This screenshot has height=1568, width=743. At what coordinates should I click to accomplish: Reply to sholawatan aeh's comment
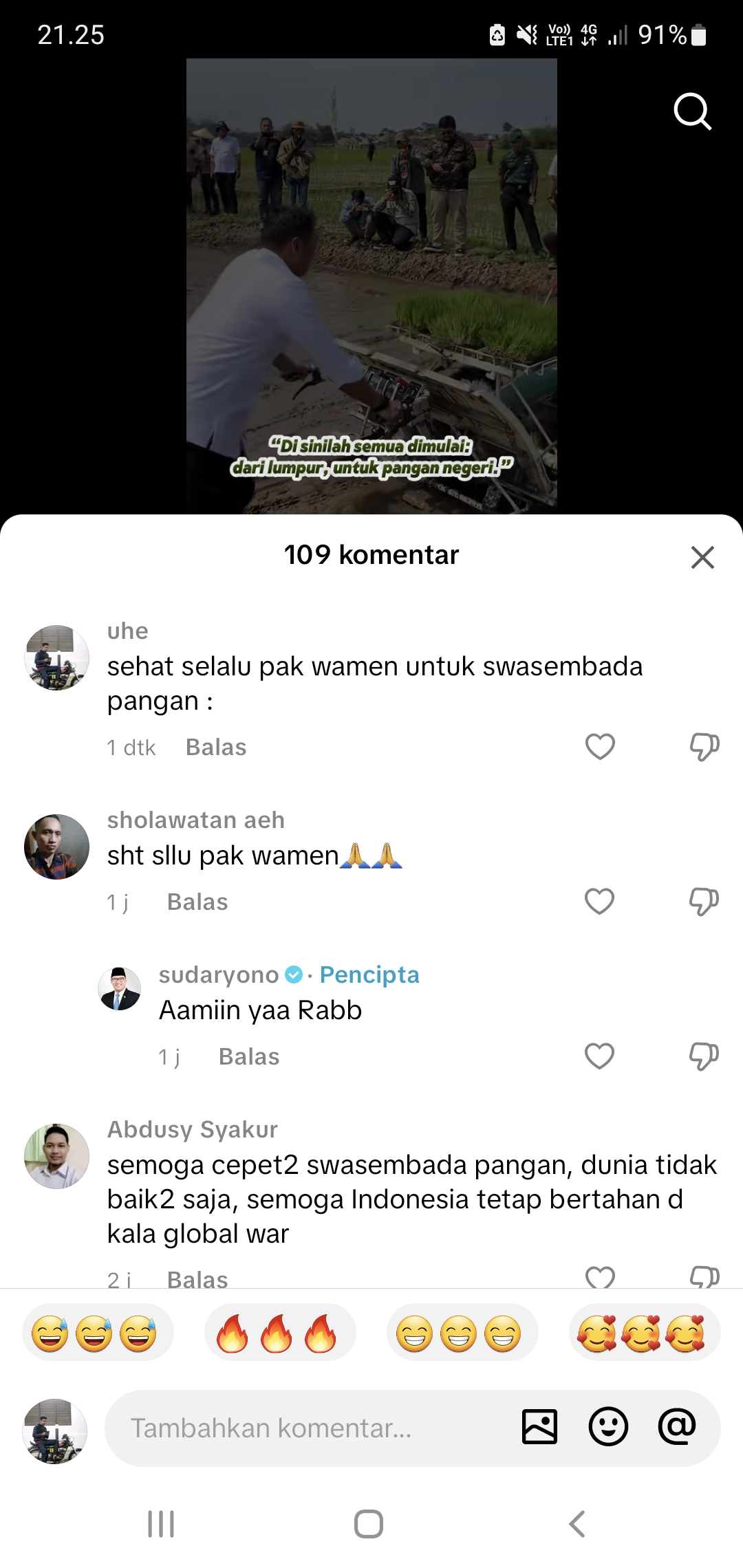pos(197,902)
